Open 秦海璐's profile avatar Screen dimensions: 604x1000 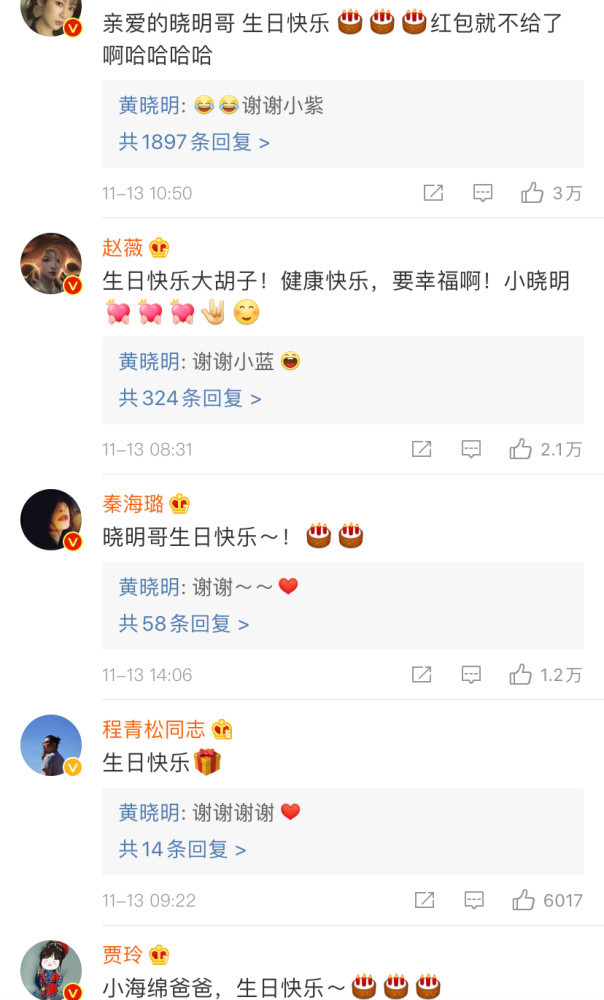point(51,519)
